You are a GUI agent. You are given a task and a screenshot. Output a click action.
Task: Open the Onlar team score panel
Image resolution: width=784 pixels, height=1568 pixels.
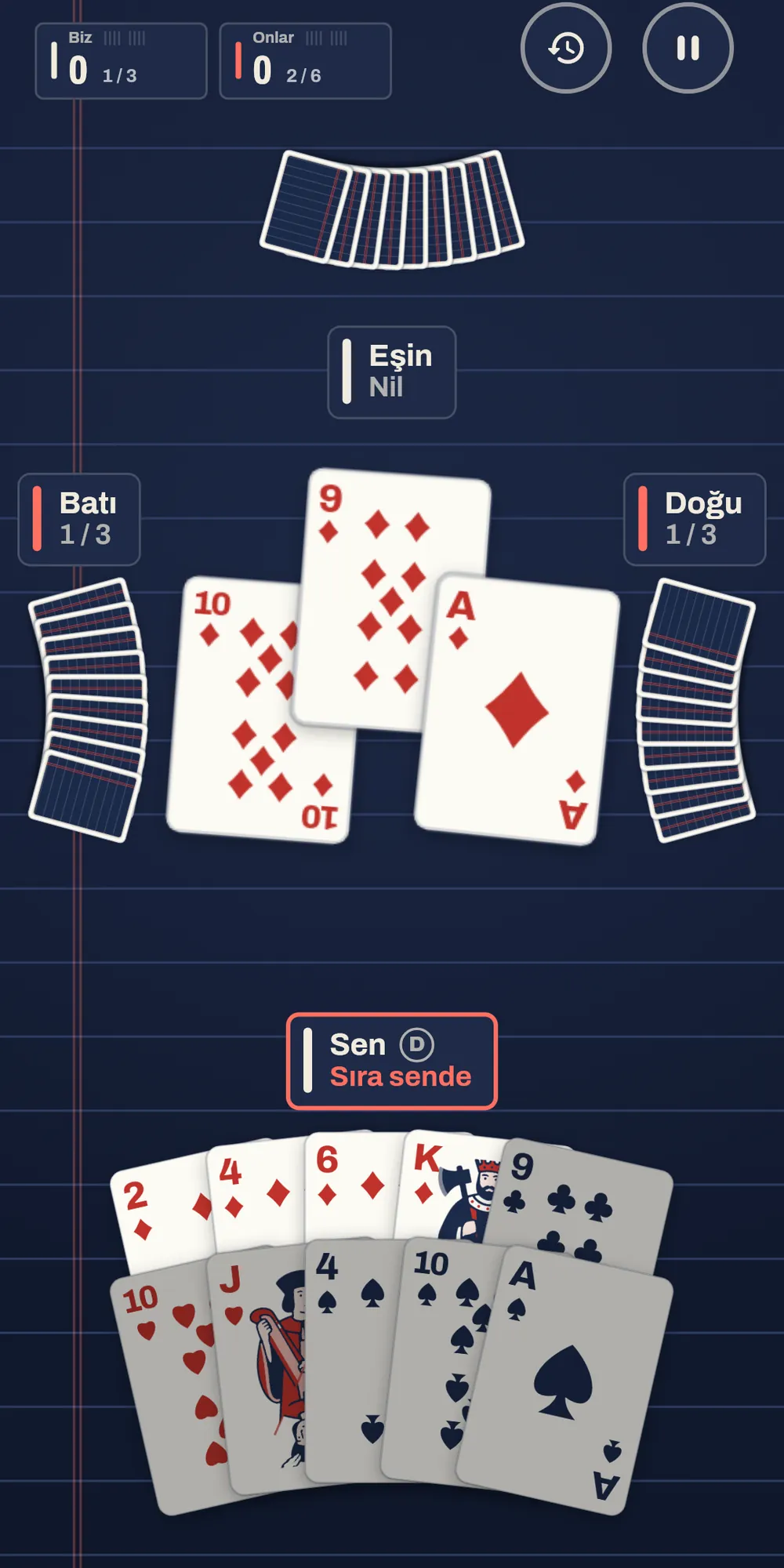[306, 60]
